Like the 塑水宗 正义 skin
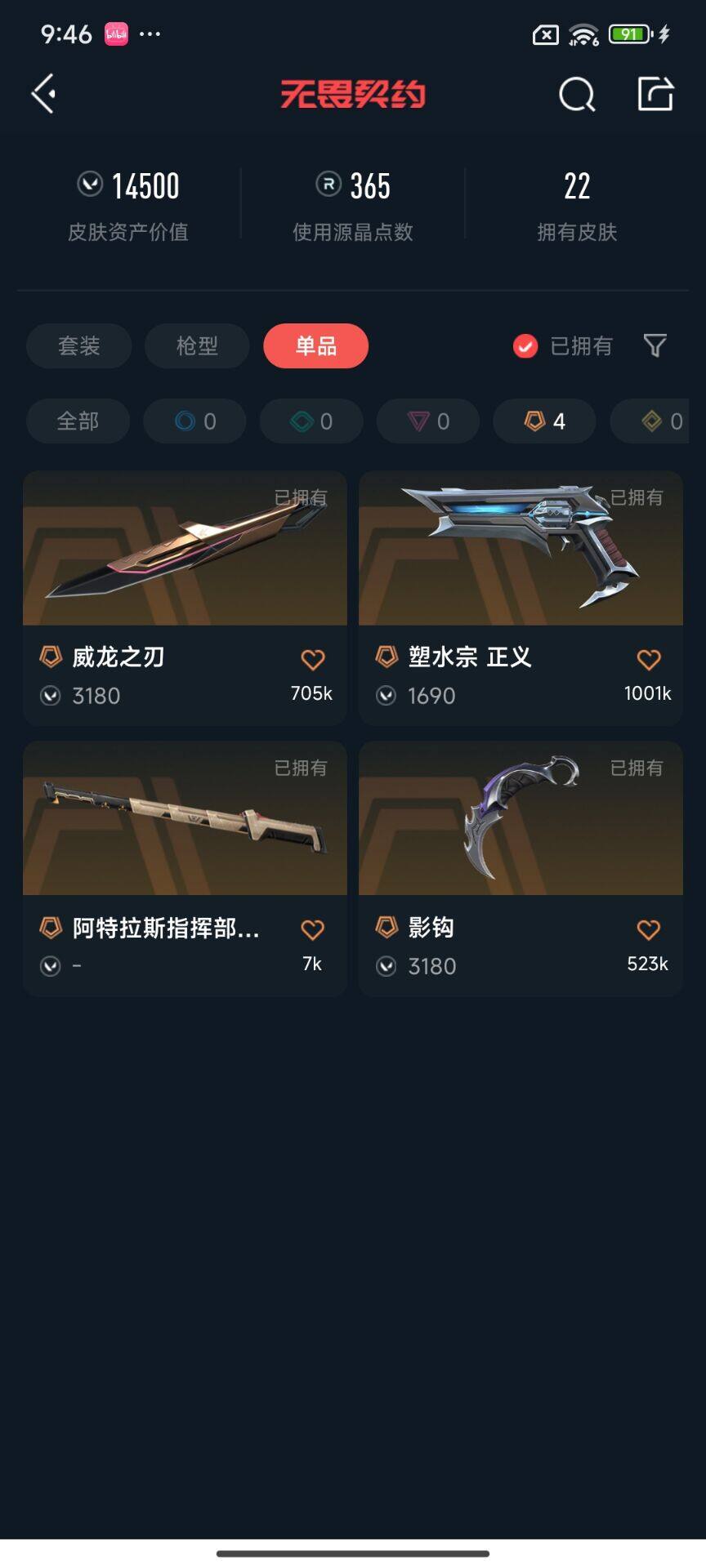706x1568 pixels. [x=649, y=659]
